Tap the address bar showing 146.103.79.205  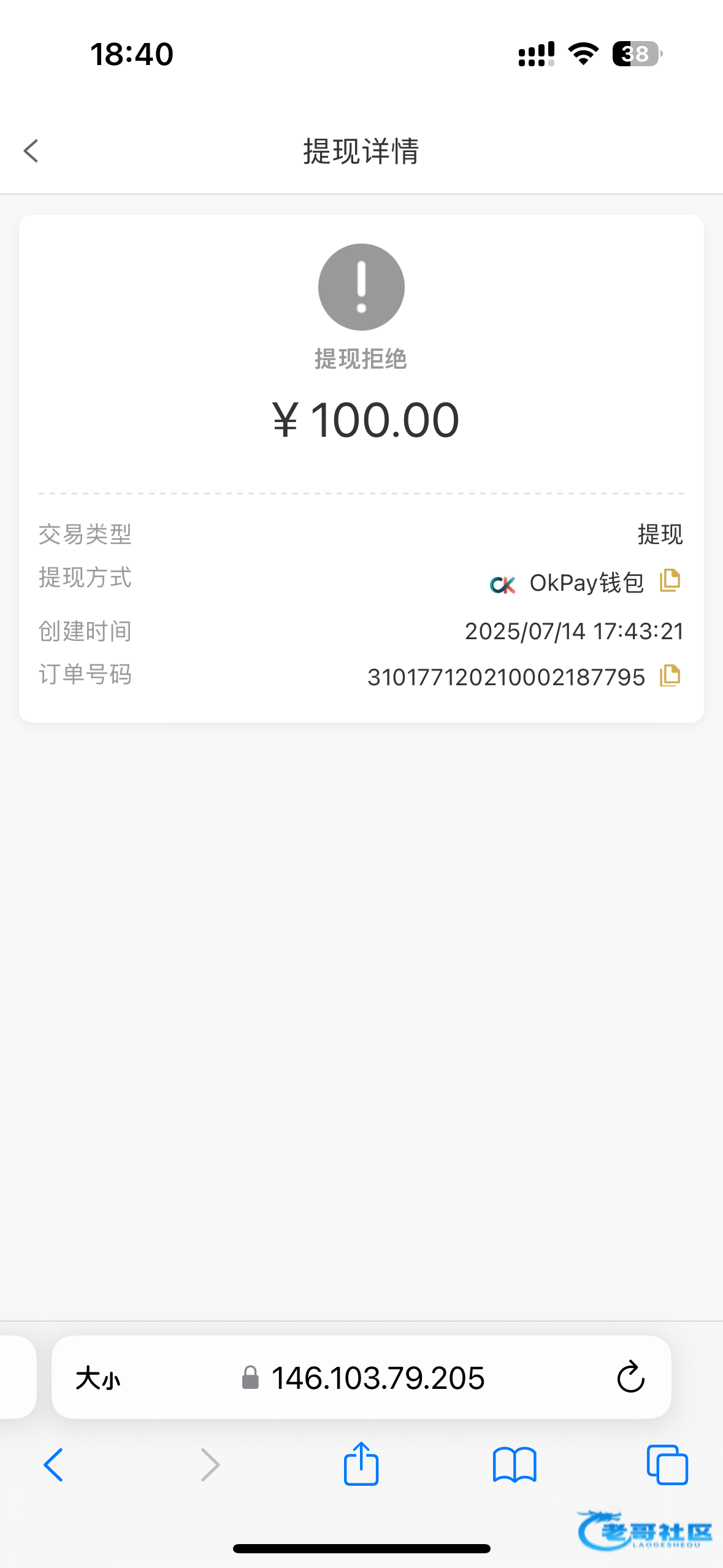click(377, 1378)
